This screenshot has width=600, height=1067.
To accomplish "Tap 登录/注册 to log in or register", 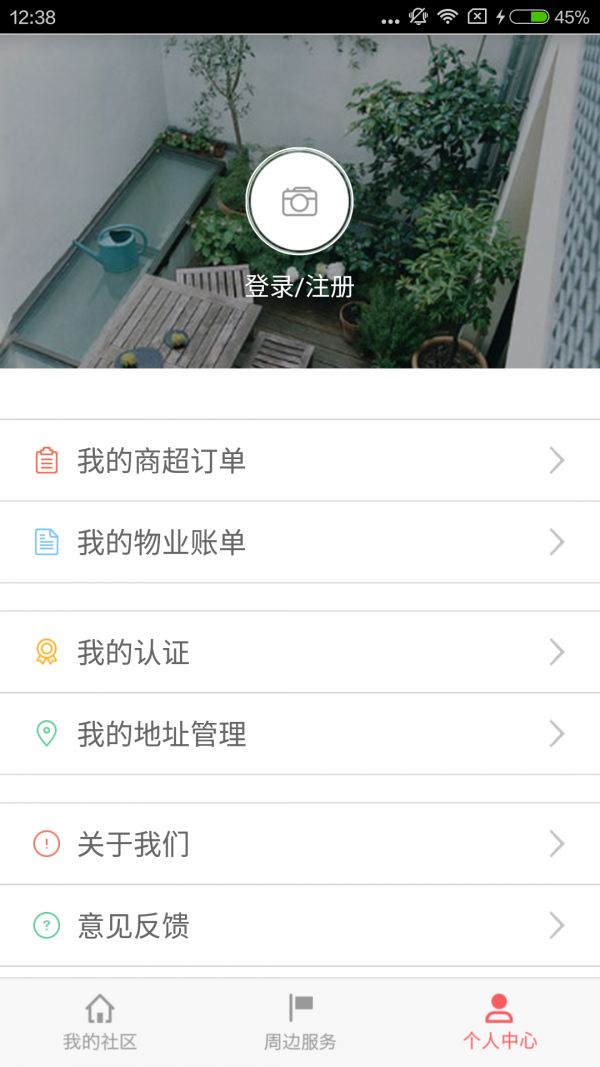I will [x=300, y=287].
